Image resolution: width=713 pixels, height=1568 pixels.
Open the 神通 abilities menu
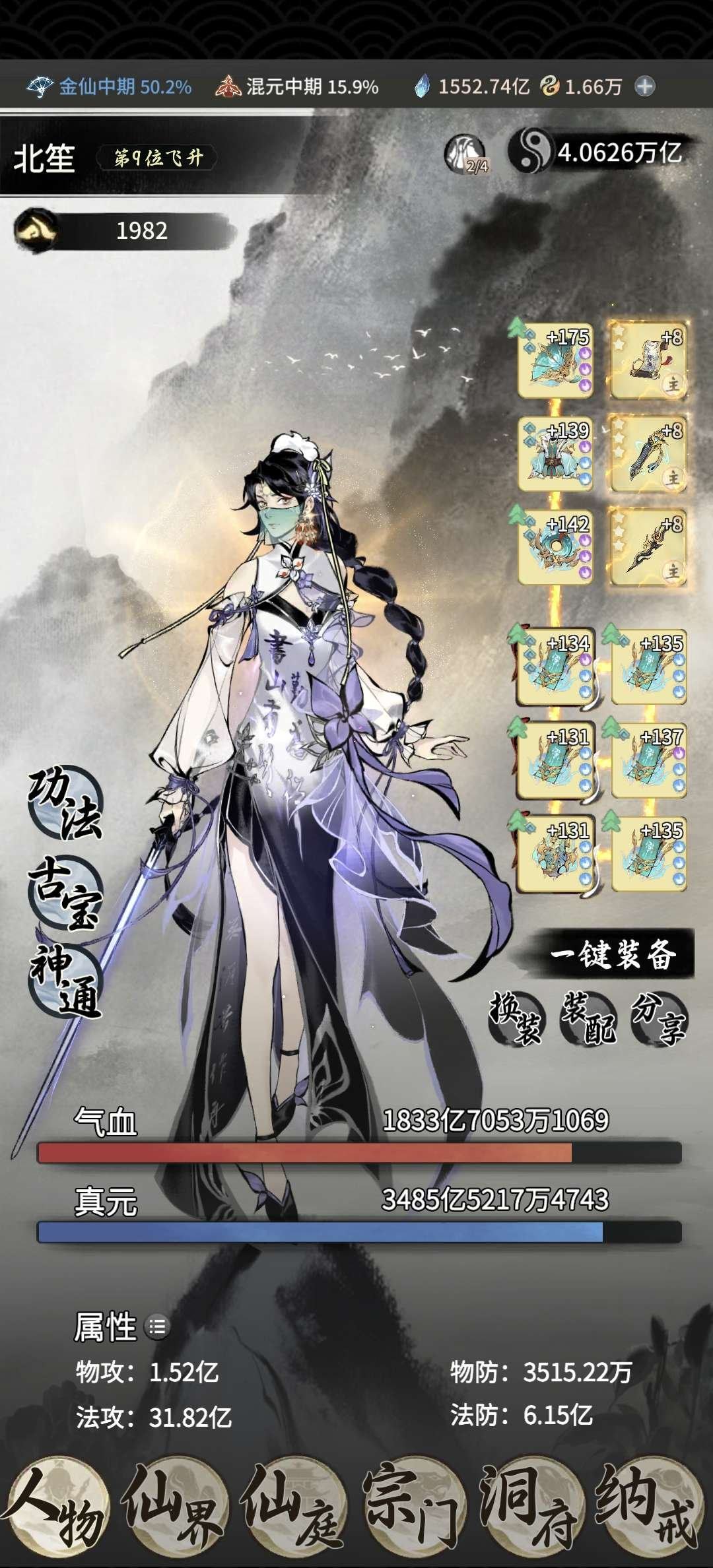coord(65,980)
